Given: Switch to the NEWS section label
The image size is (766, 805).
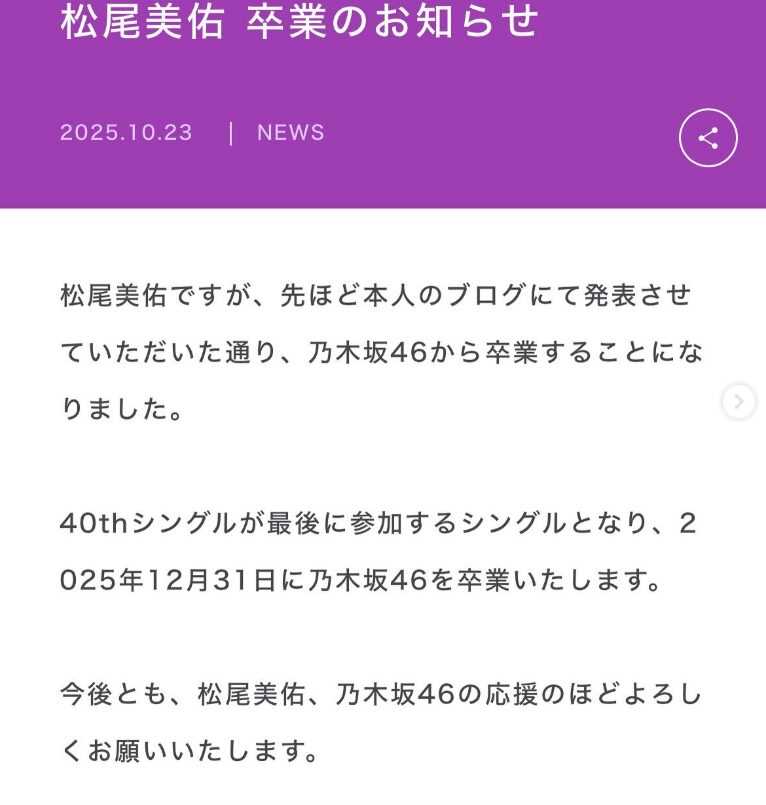Looking at the screenshot, I should (291, 133).
